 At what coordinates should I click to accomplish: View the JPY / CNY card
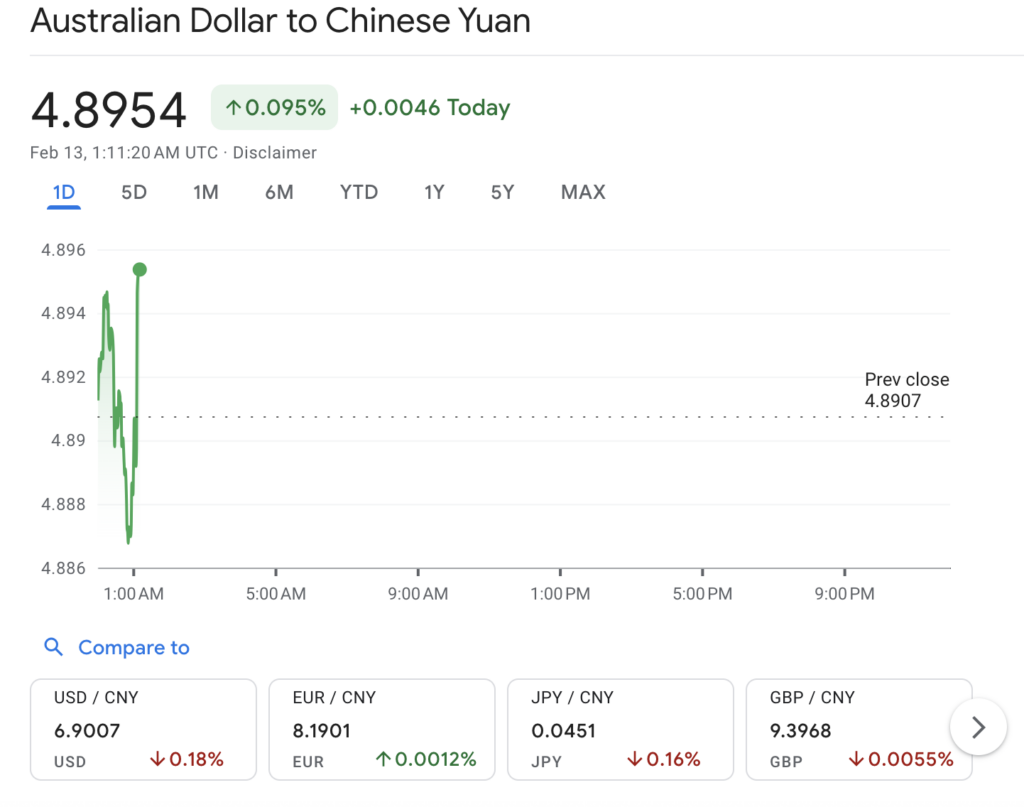(x=620, y=729)
